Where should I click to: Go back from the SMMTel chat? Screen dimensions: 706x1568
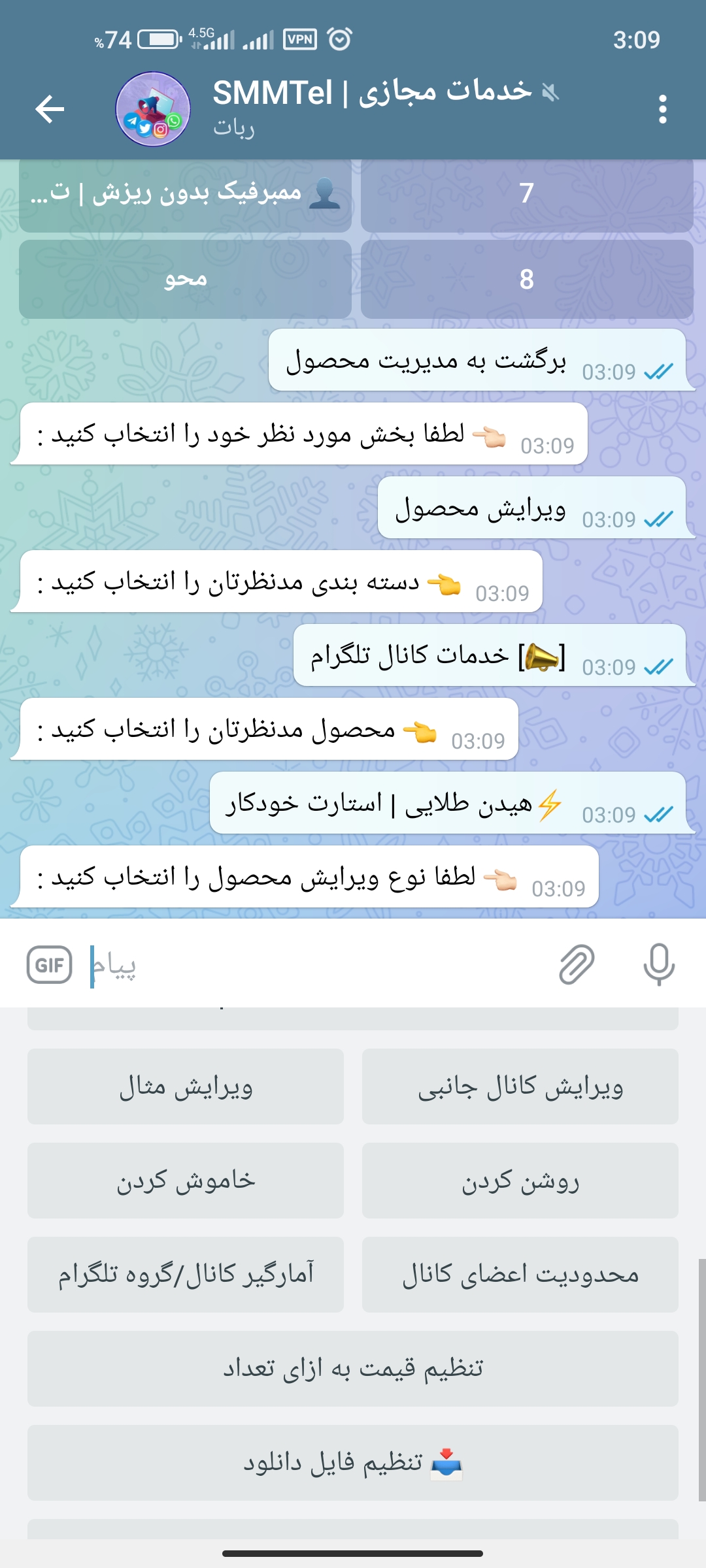50,108
